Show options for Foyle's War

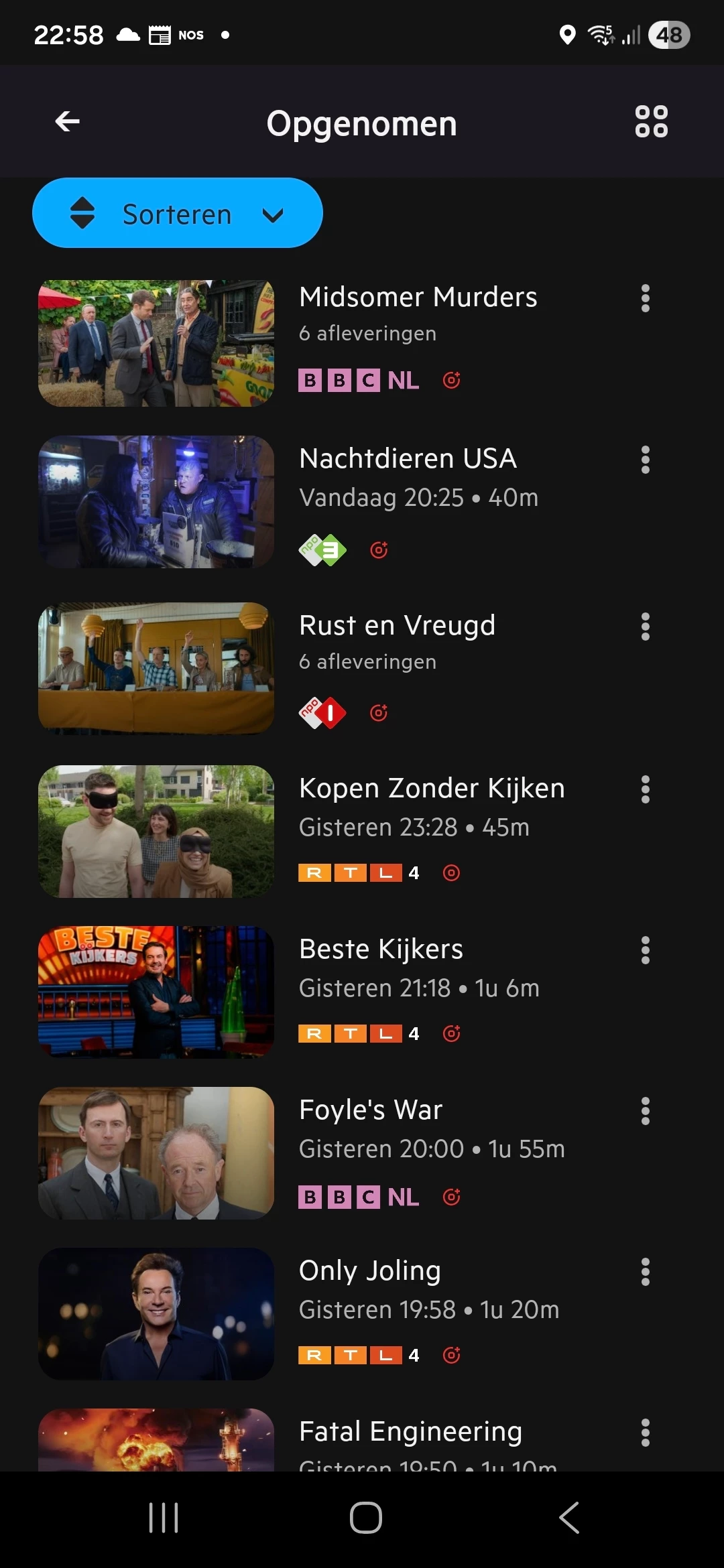[645, 1111]
